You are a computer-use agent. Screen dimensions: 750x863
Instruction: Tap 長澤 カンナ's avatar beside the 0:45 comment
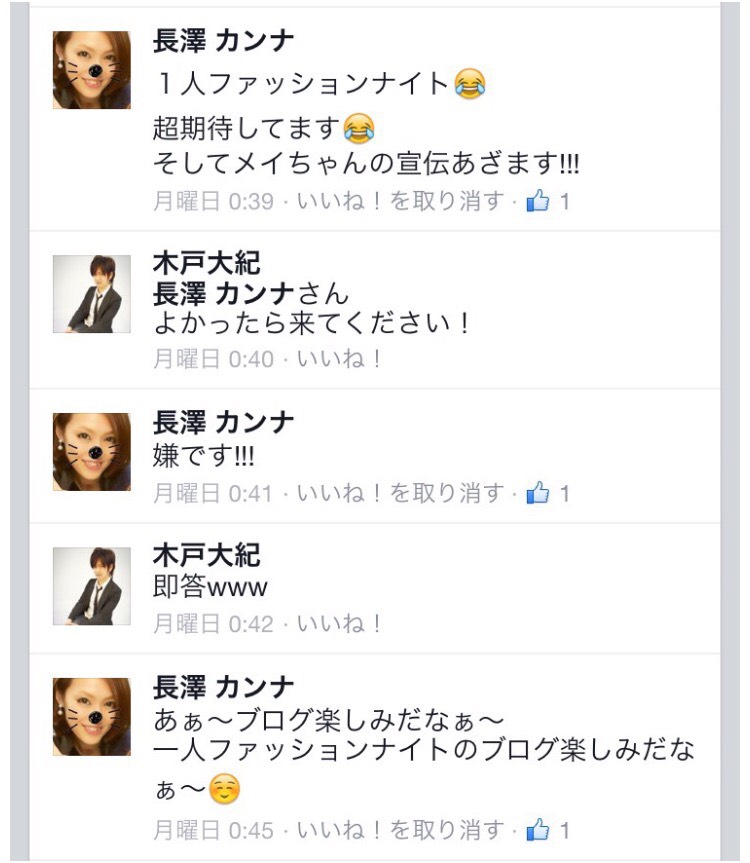(x=92, y=717)
